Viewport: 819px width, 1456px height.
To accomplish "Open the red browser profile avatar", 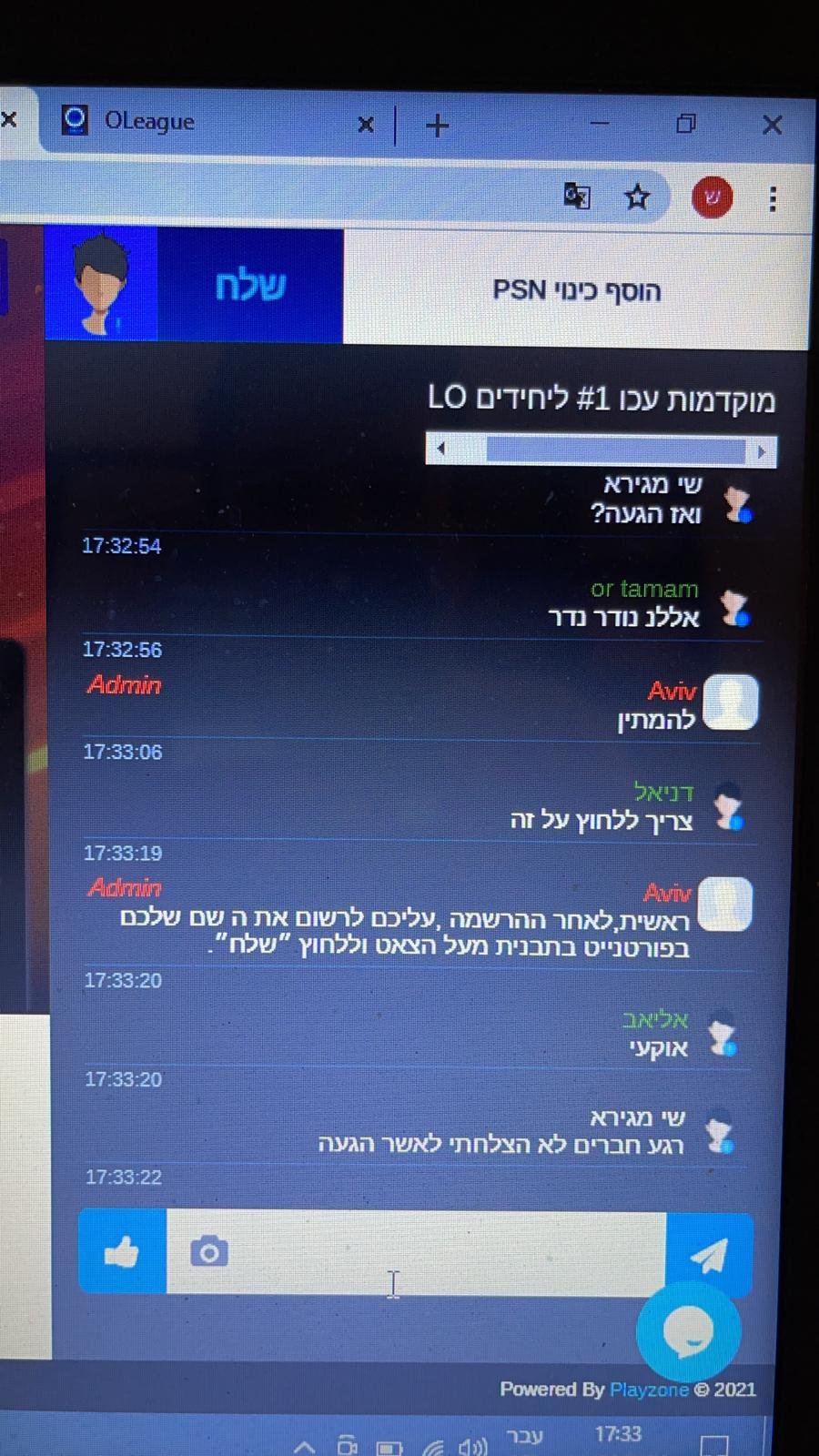I will pos(712,197).
